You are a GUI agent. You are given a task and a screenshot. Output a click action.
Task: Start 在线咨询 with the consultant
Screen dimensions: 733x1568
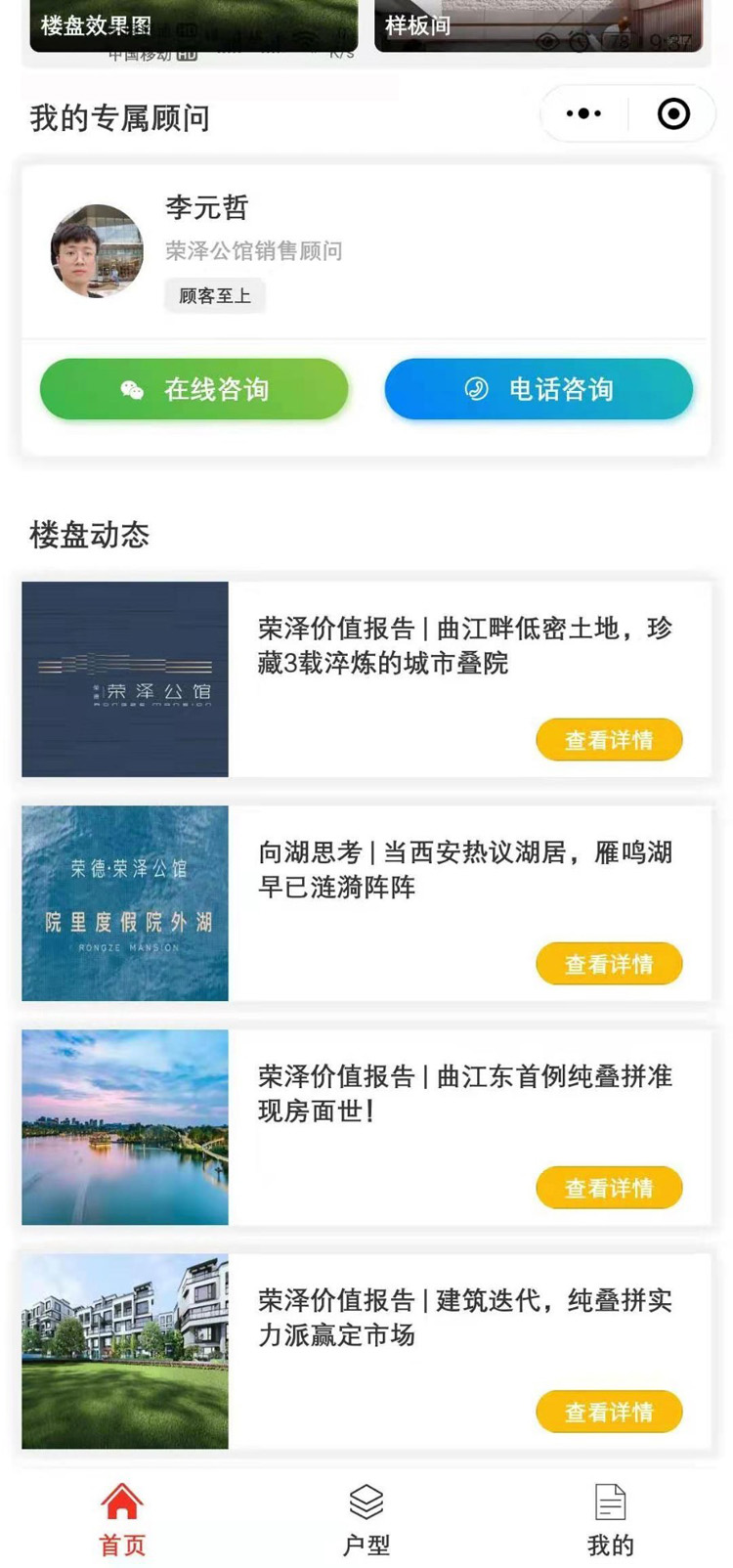pyautogui.click(x=194, y=389)
